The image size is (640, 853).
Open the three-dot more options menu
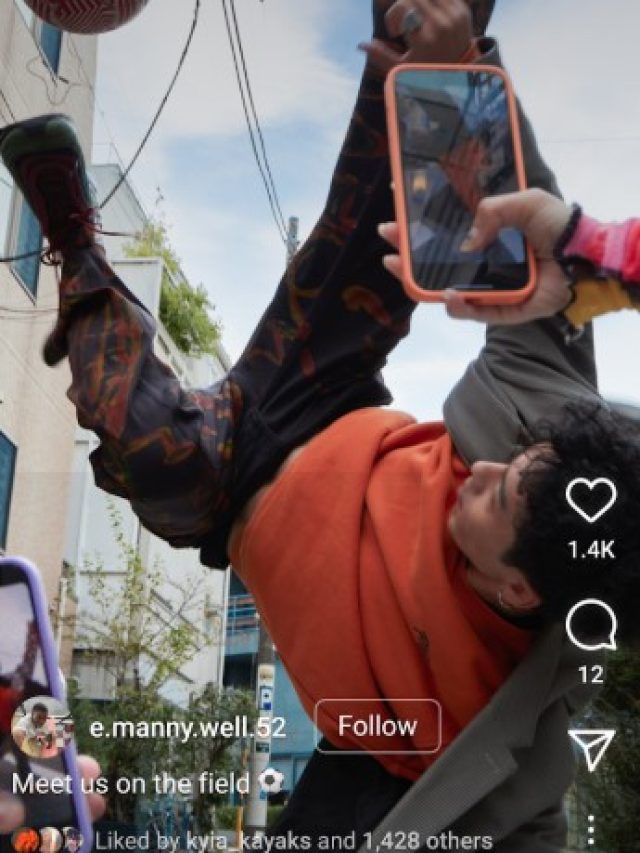(x=591, y=830)
